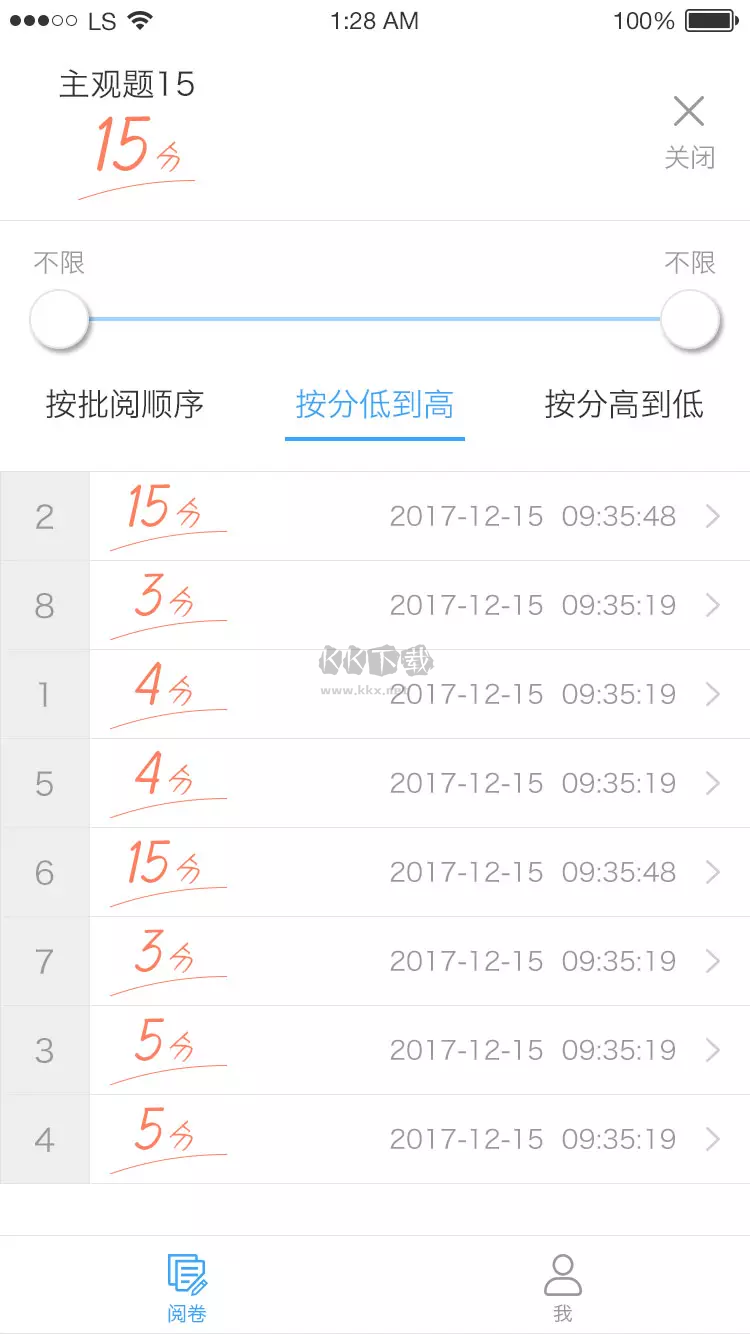
Task: Click the handwritten 3分 score for row 8
Action: 162,602
